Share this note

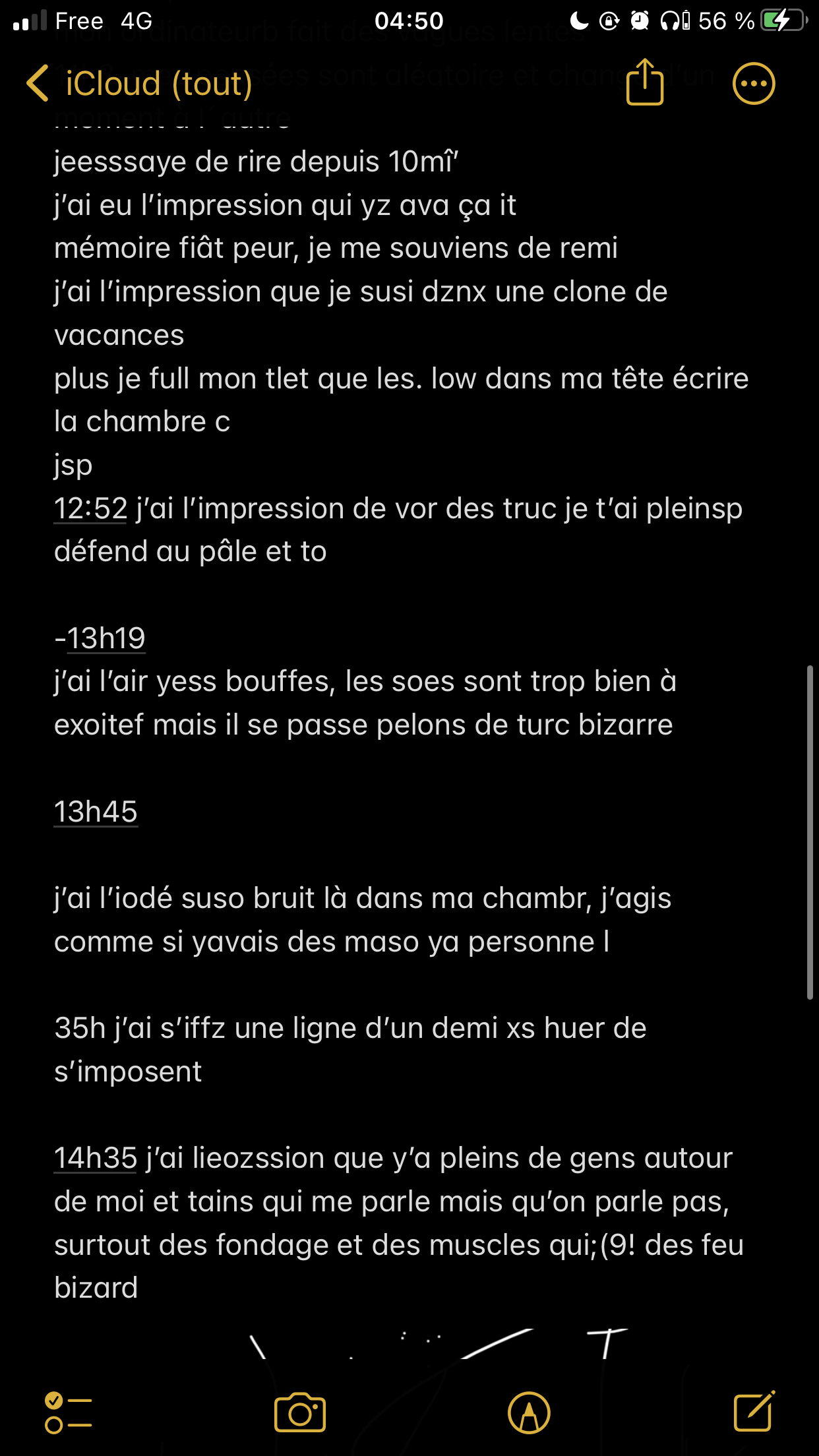[x=644, y=82]
